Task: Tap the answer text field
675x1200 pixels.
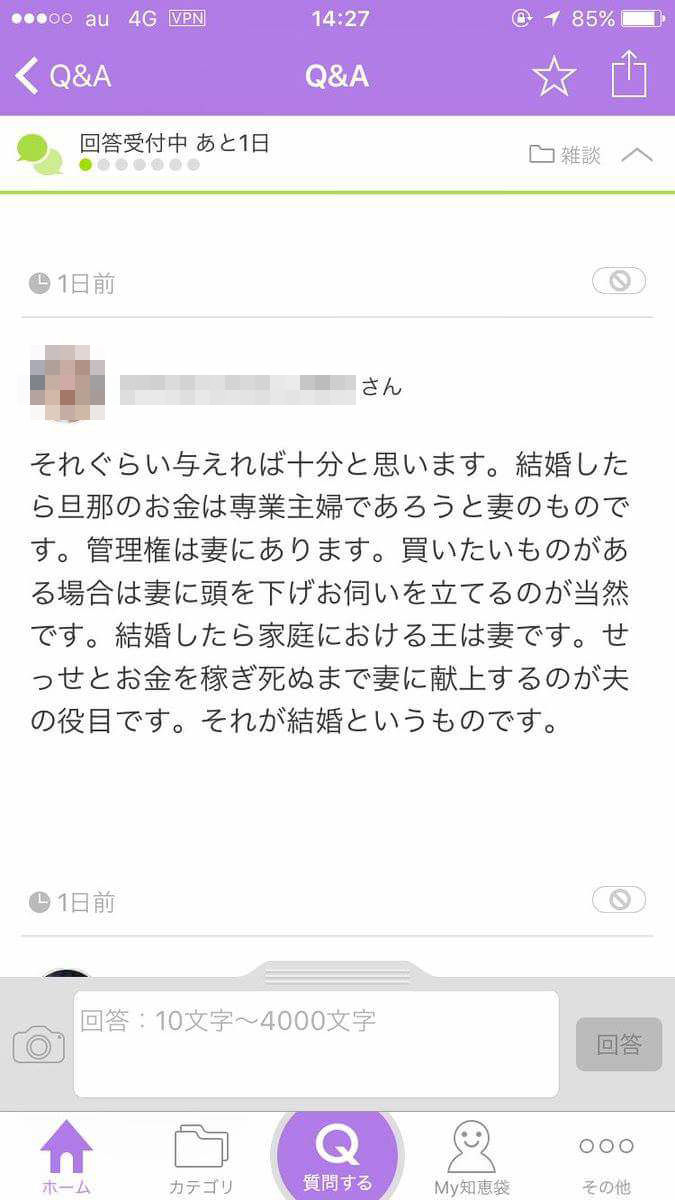Action: click(x=315, y=1043)
